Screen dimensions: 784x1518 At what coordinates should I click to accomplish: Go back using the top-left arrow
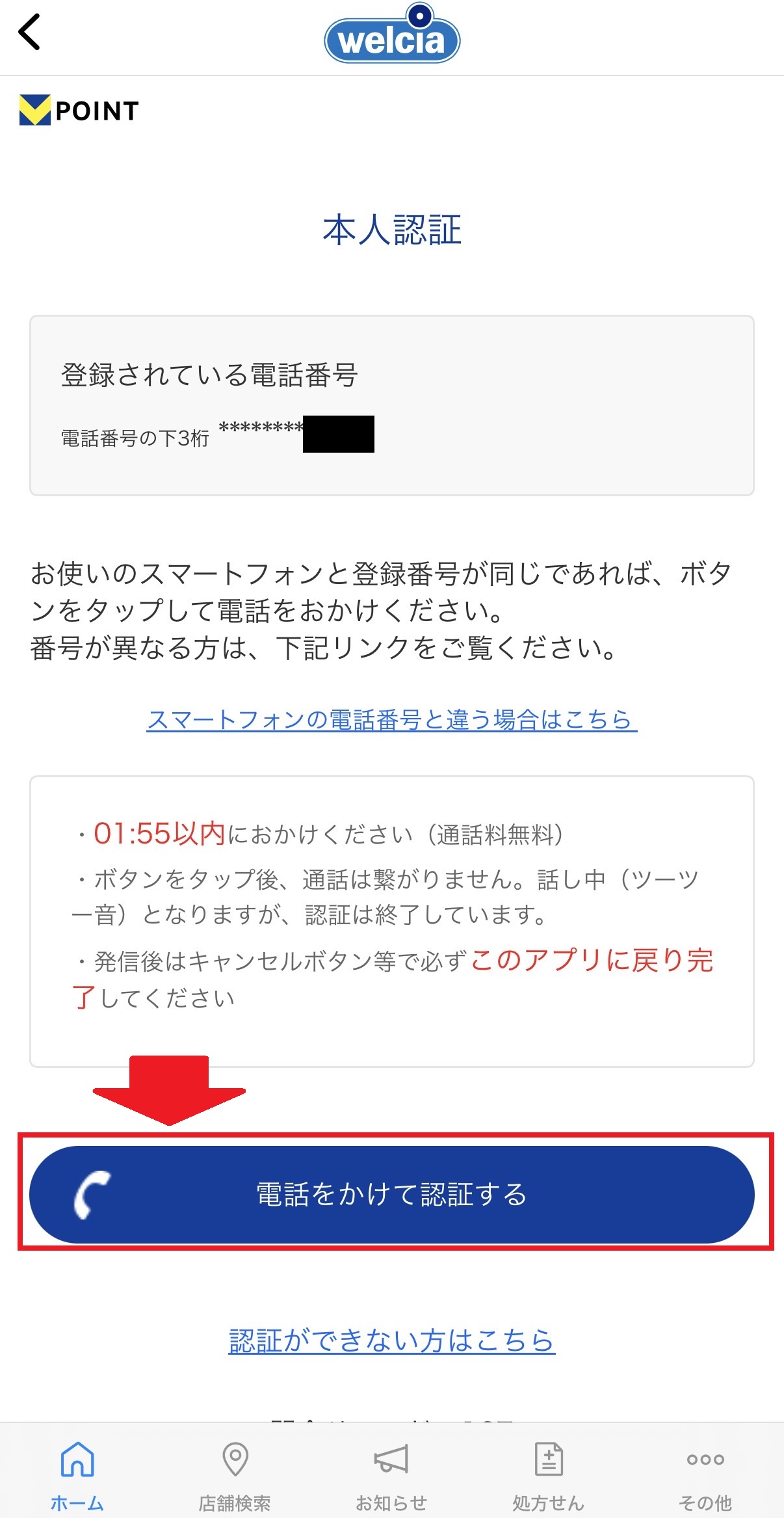30,33
